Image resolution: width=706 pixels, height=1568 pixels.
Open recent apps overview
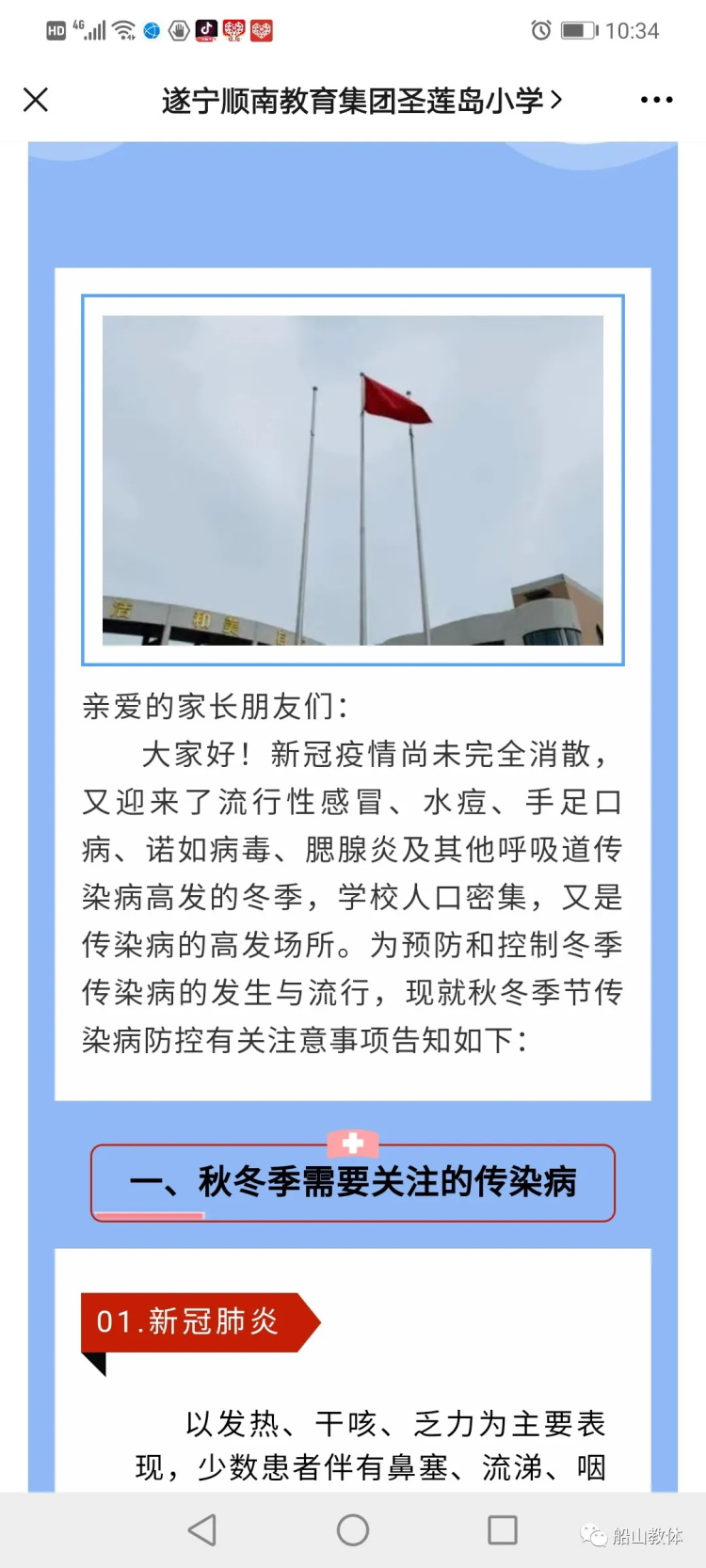pos(502,1530)
